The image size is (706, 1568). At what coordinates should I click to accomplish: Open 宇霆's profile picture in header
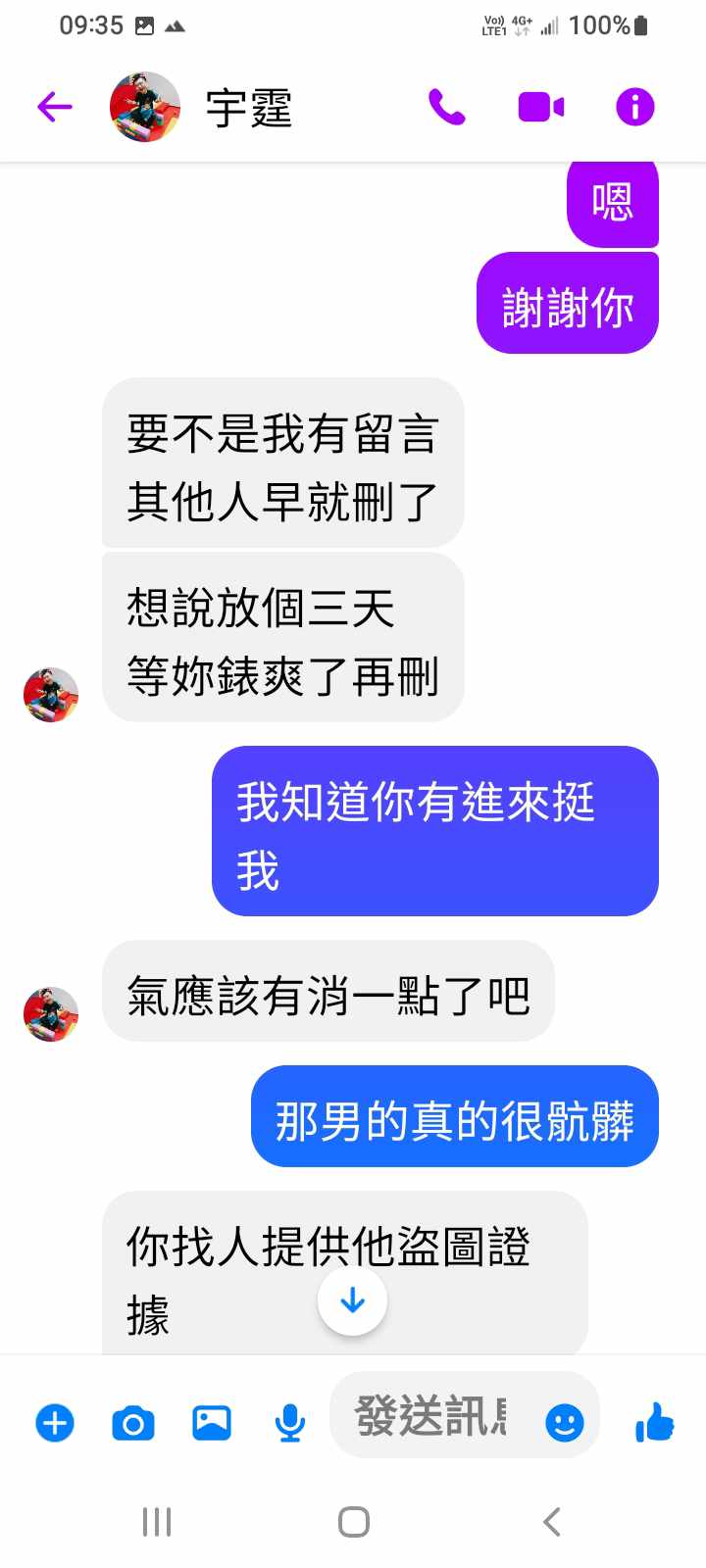[145, 107]
